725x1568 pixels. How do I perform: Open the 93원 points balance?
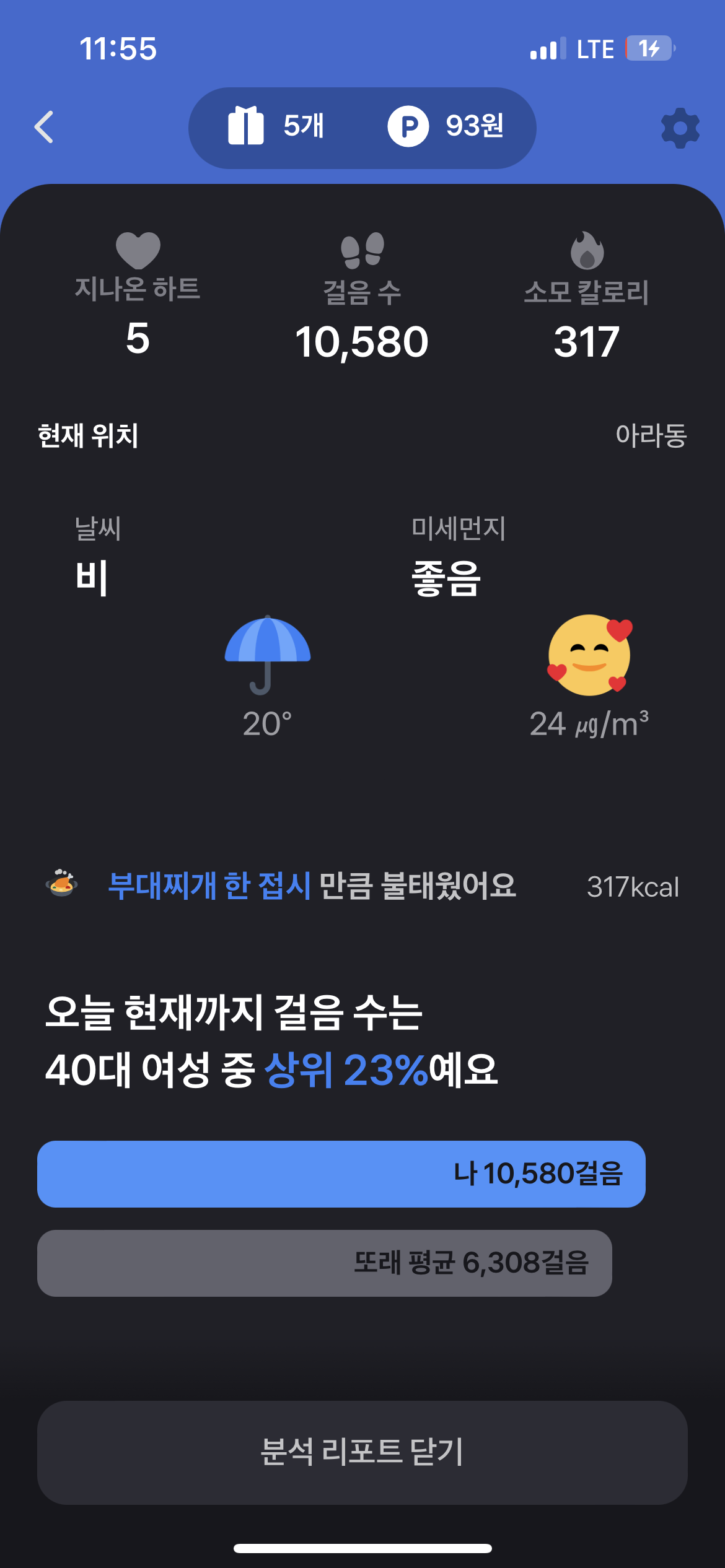click(446, 126)
